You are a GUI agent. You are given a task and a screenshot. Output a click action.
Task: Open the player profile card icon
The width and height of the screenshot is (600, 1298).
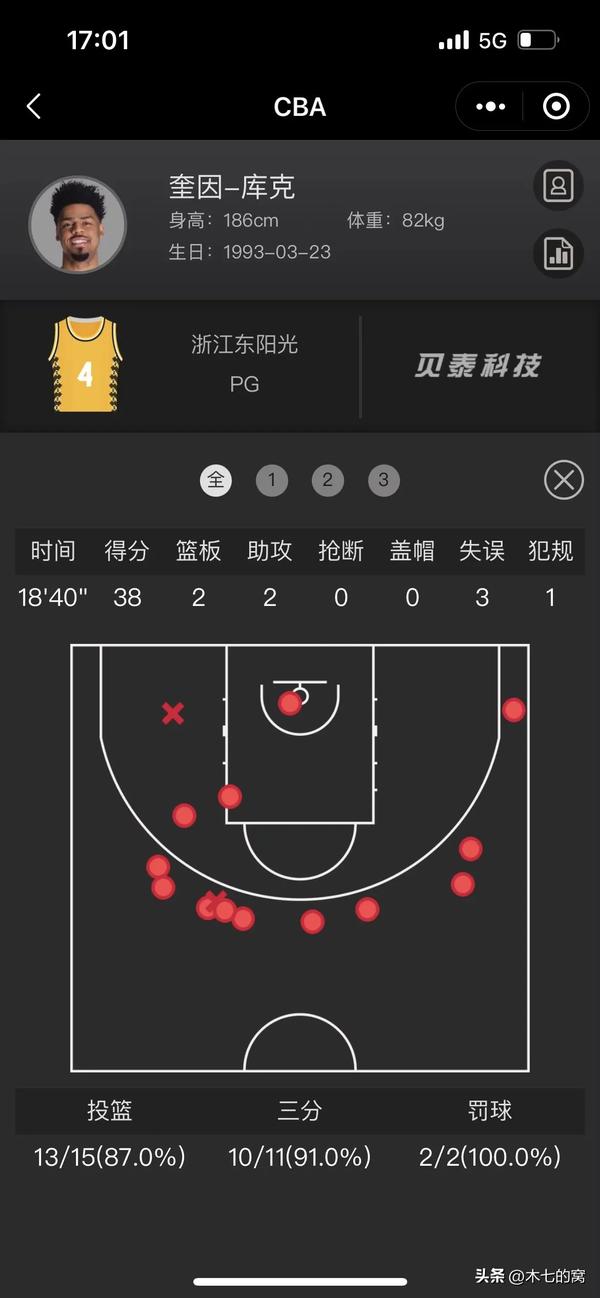pyautogui.click(x=558, y=185)
